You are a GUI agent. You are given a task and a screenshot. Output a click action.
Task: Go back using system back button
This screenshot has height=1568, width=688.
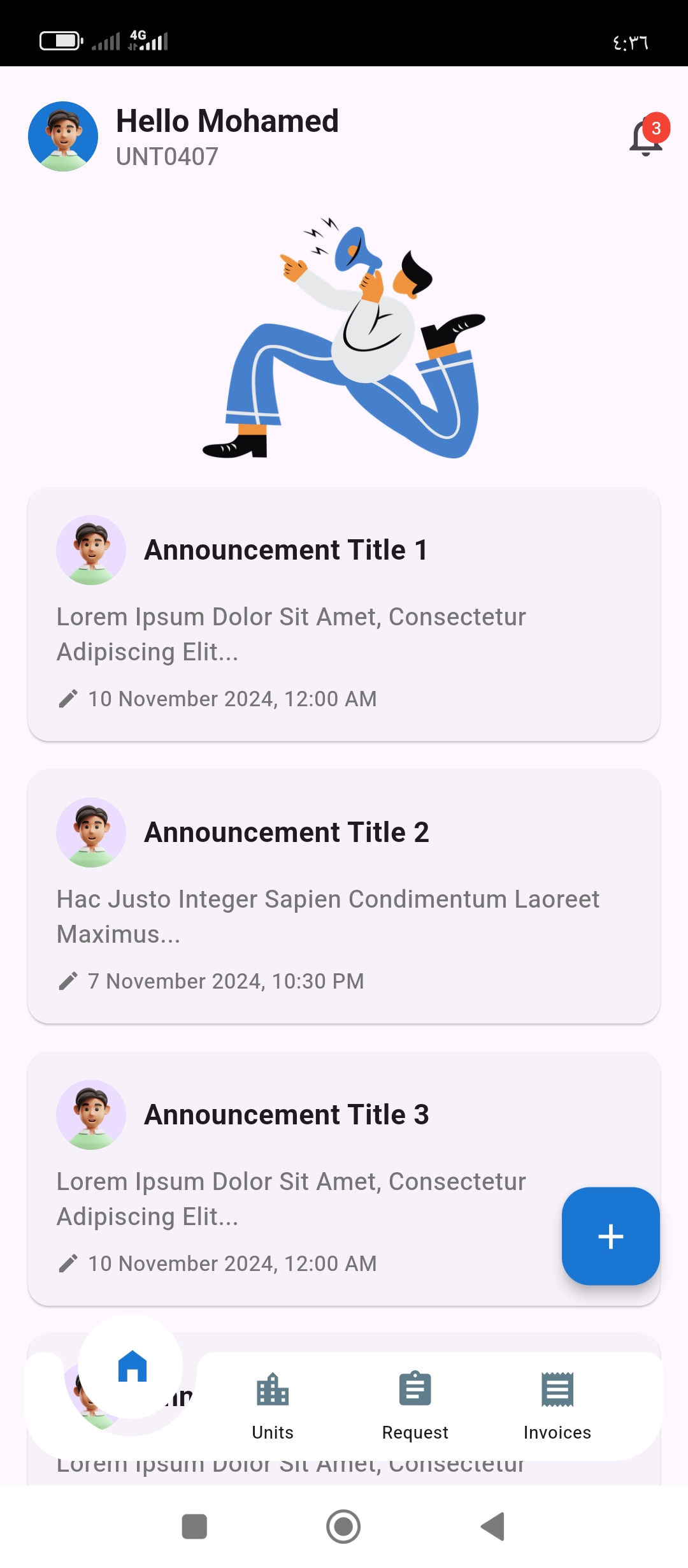point(492,1527)
